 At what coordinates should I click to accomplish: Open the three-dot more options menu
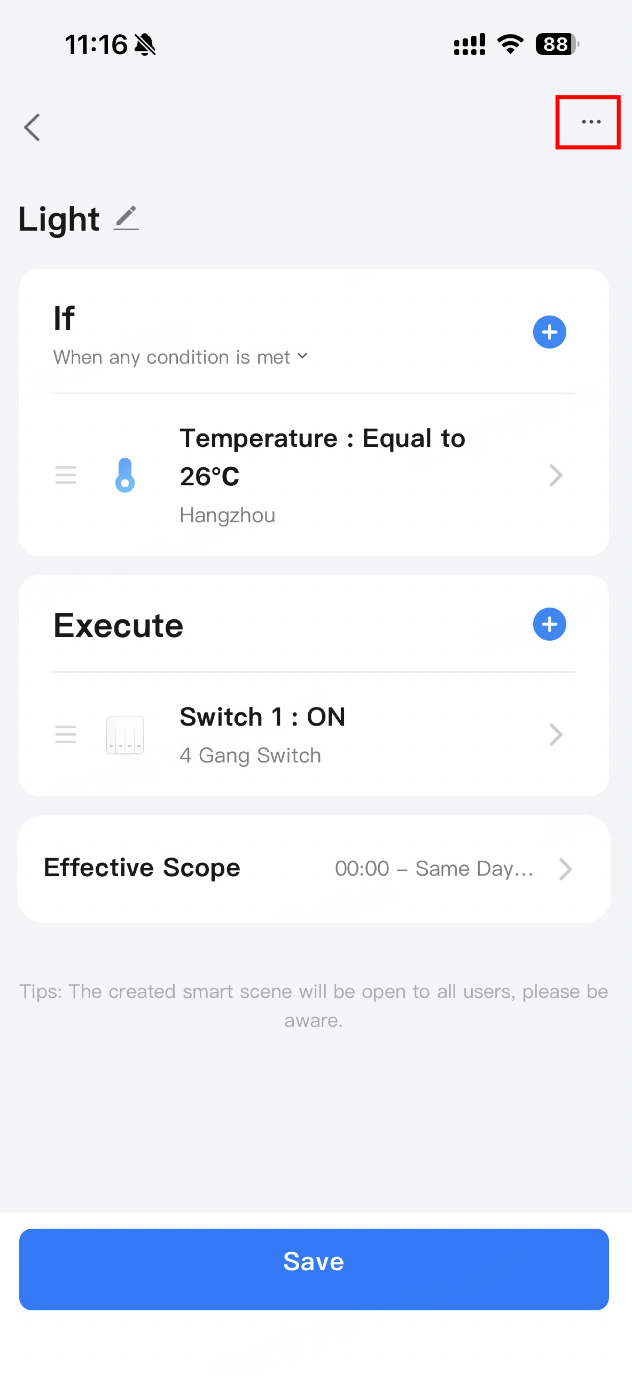pos(591,122)
